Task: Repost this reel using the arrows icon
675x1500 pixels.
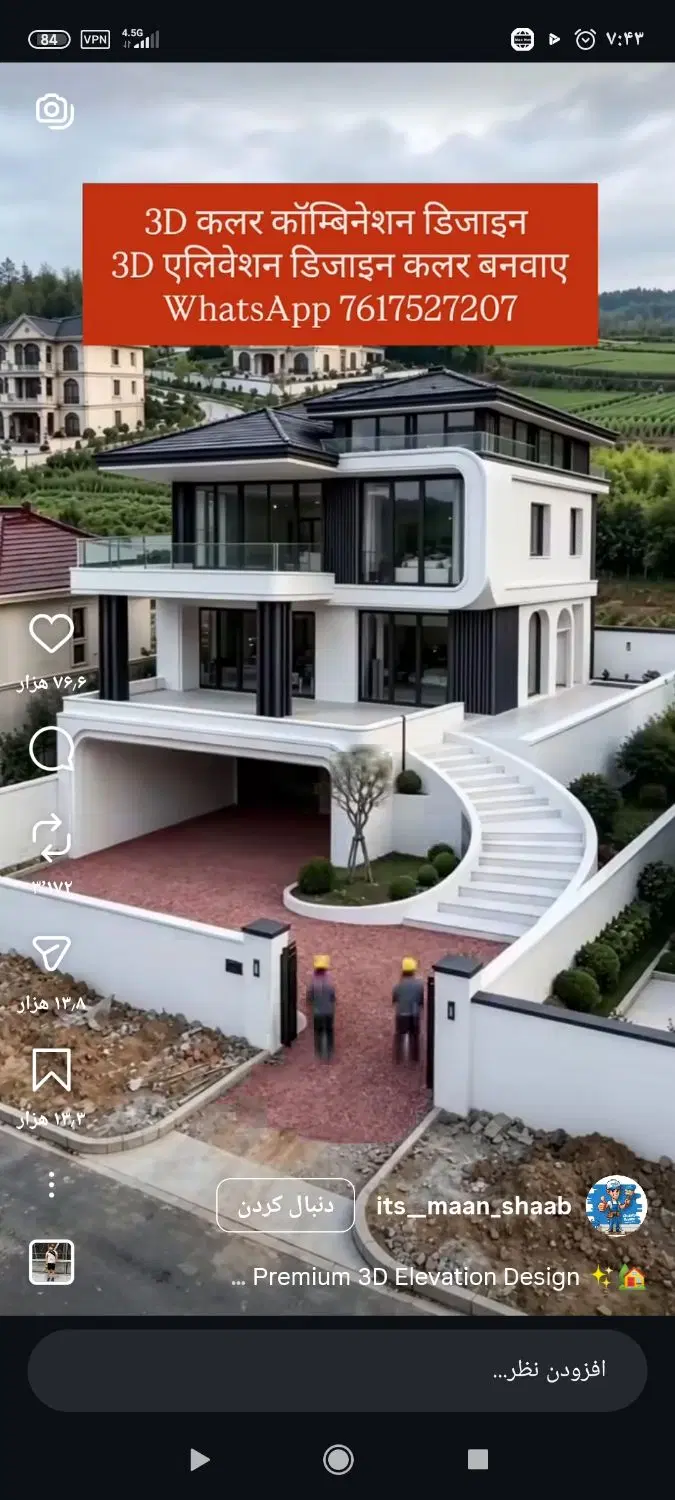Action: pyautogui.click(x=51, y=837)
